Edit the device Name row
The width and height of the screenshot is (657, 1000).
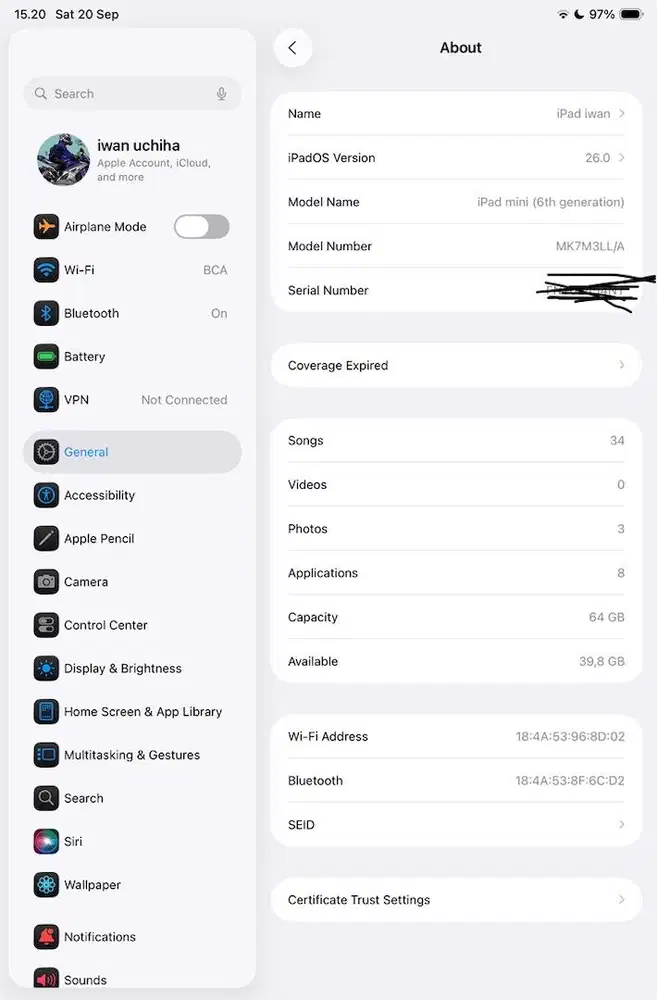pos(456,114)
